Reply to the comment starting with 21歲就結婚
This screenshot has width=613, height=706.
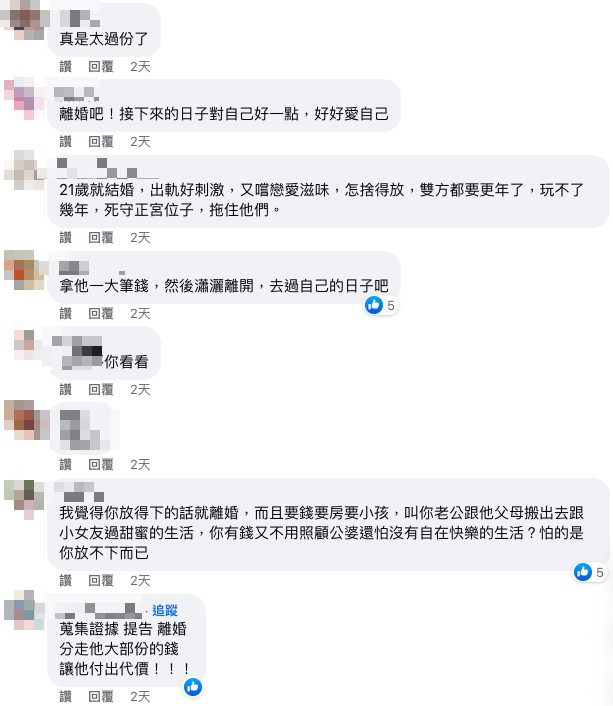101,237
